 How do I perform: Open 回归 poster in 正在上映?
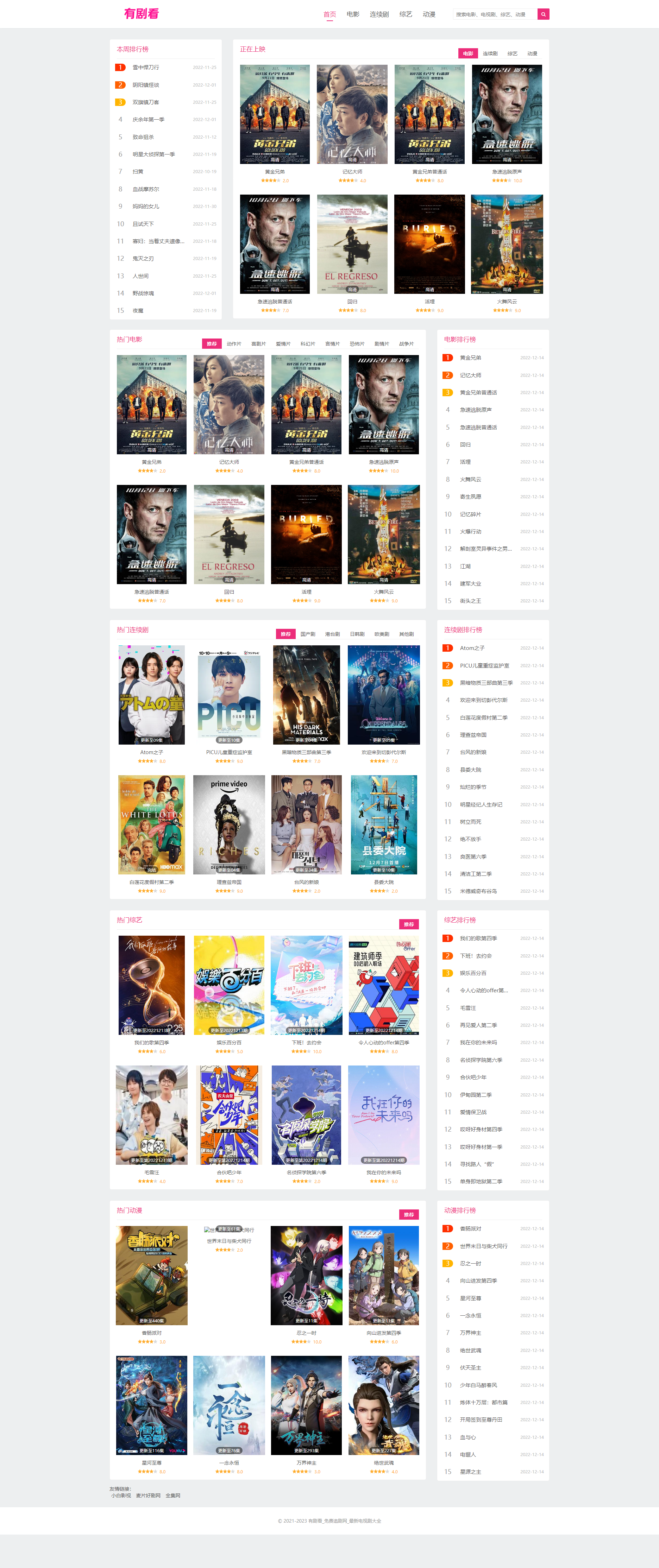click(x=352, y=244)
